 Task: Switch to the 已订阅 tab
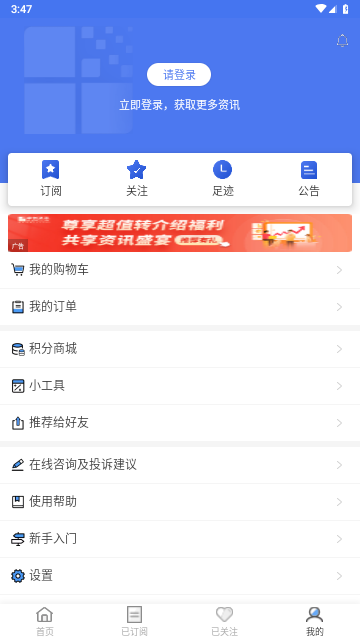[135, 621]
